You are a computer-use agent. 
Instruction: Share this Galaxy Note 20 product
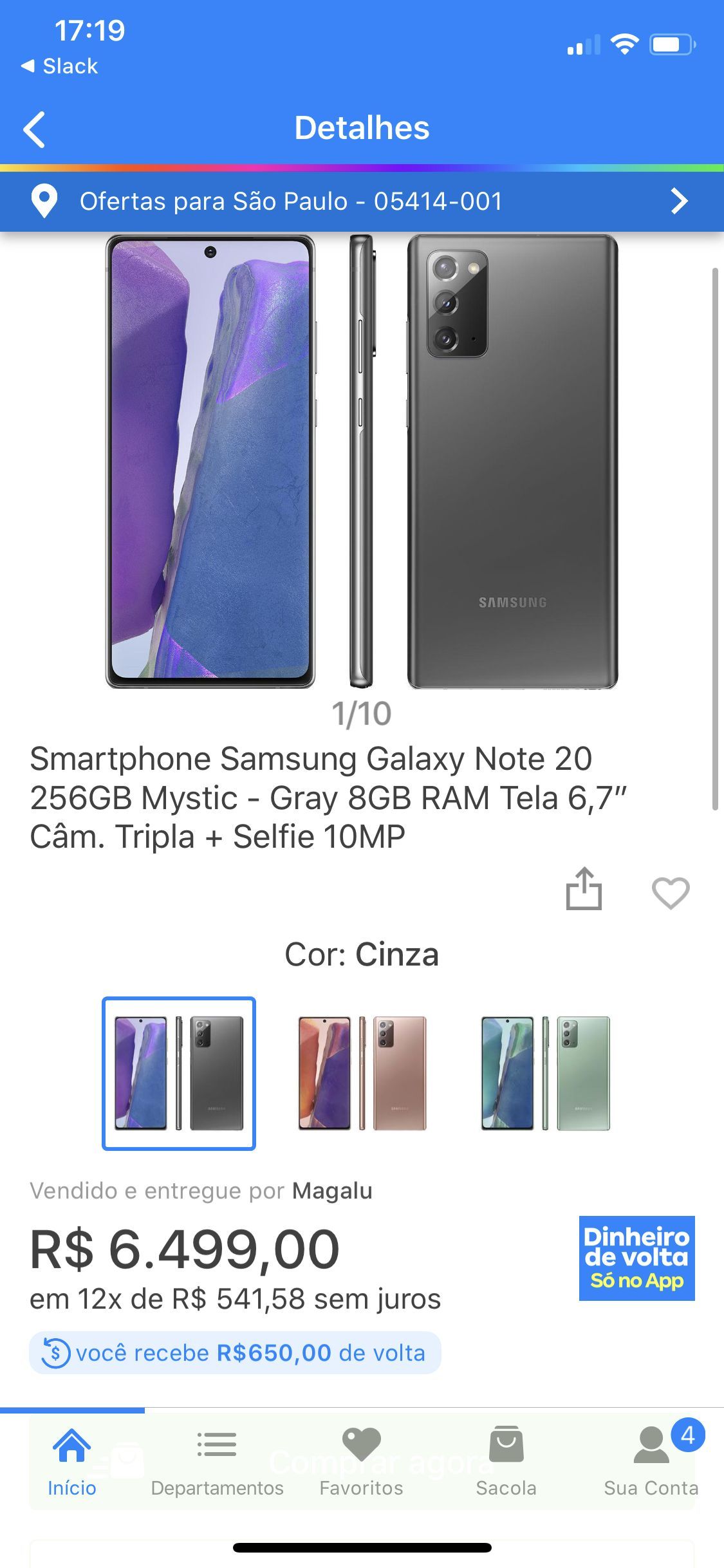[584, 890]
